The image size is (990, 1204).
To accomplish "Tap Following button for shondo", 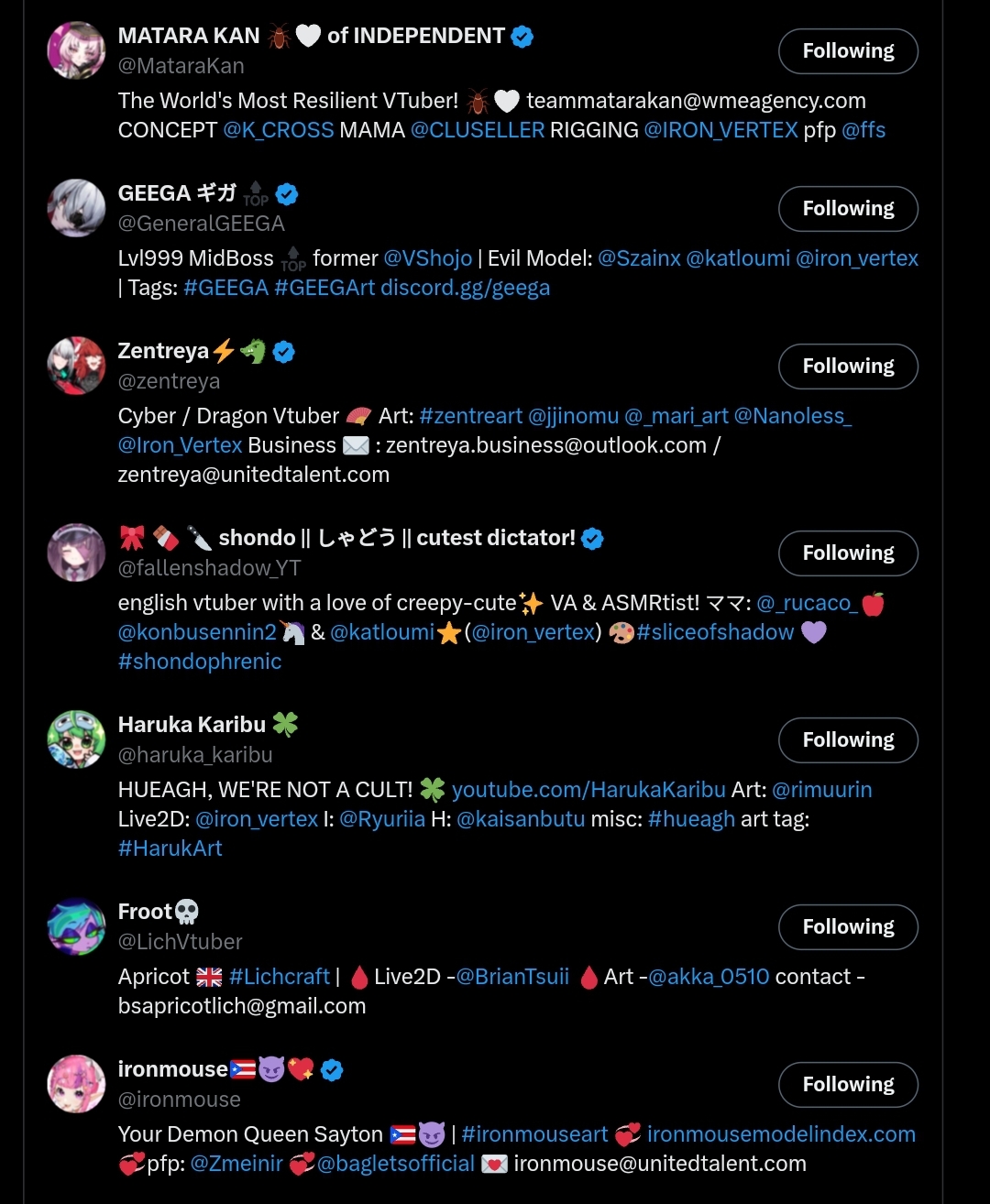I will (x=848, y=553).
